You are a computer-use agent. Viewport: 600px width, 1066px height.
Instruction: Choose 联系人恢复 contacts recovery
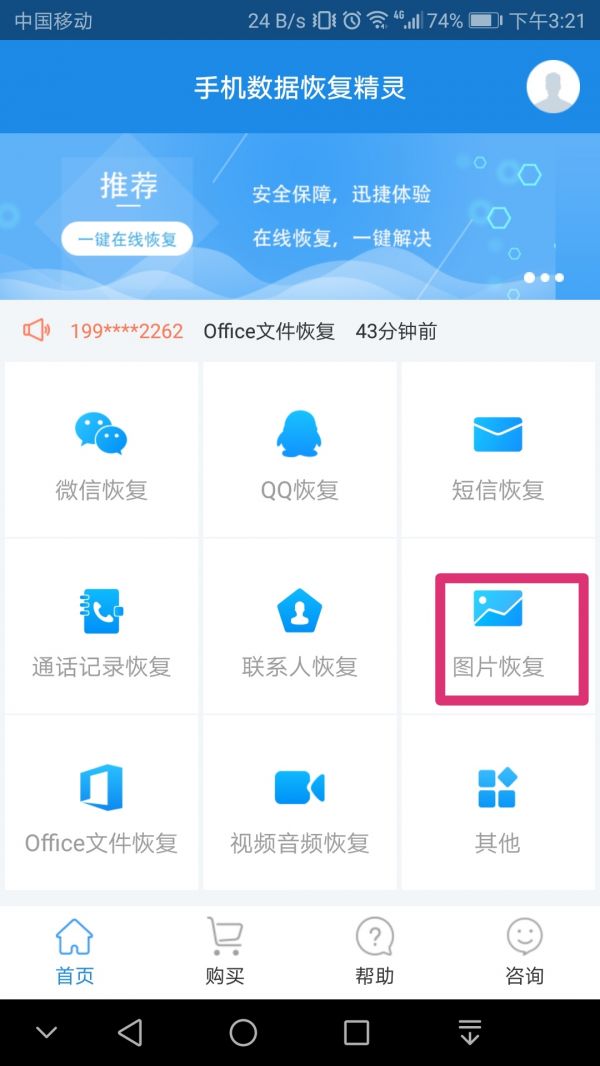click(299, 627)
